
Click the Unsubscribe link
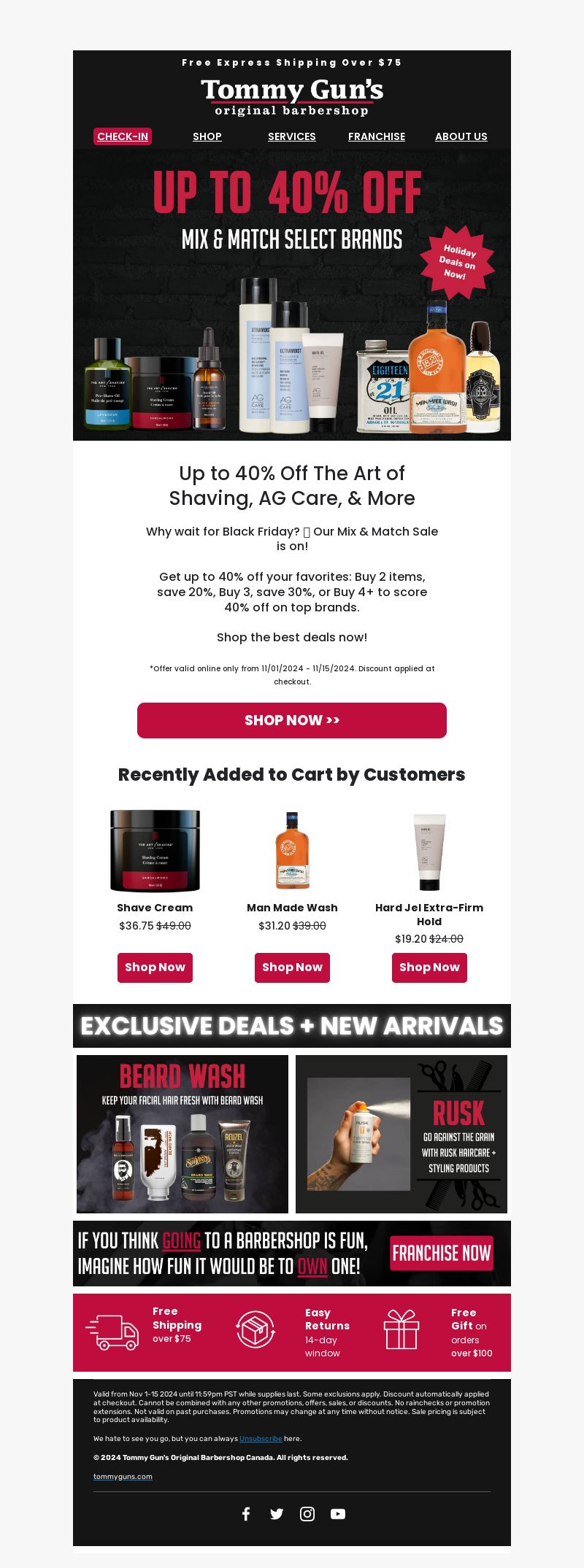pyautogui.click(x=261, y=1439)
